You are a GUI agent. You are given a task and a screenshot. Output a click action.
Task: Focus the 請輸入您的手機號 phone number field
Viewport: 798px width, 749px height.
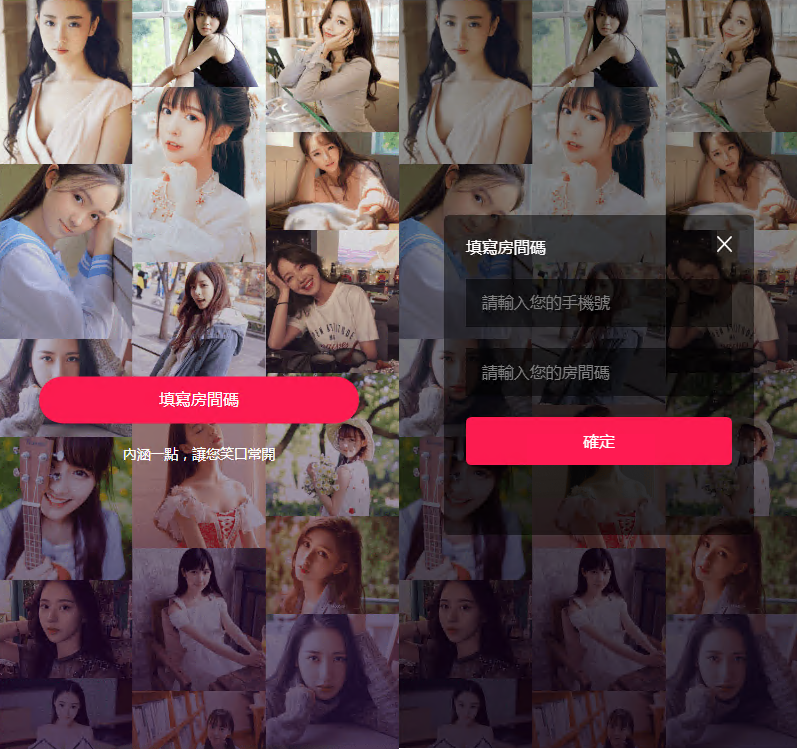click(x=598, y=303)
